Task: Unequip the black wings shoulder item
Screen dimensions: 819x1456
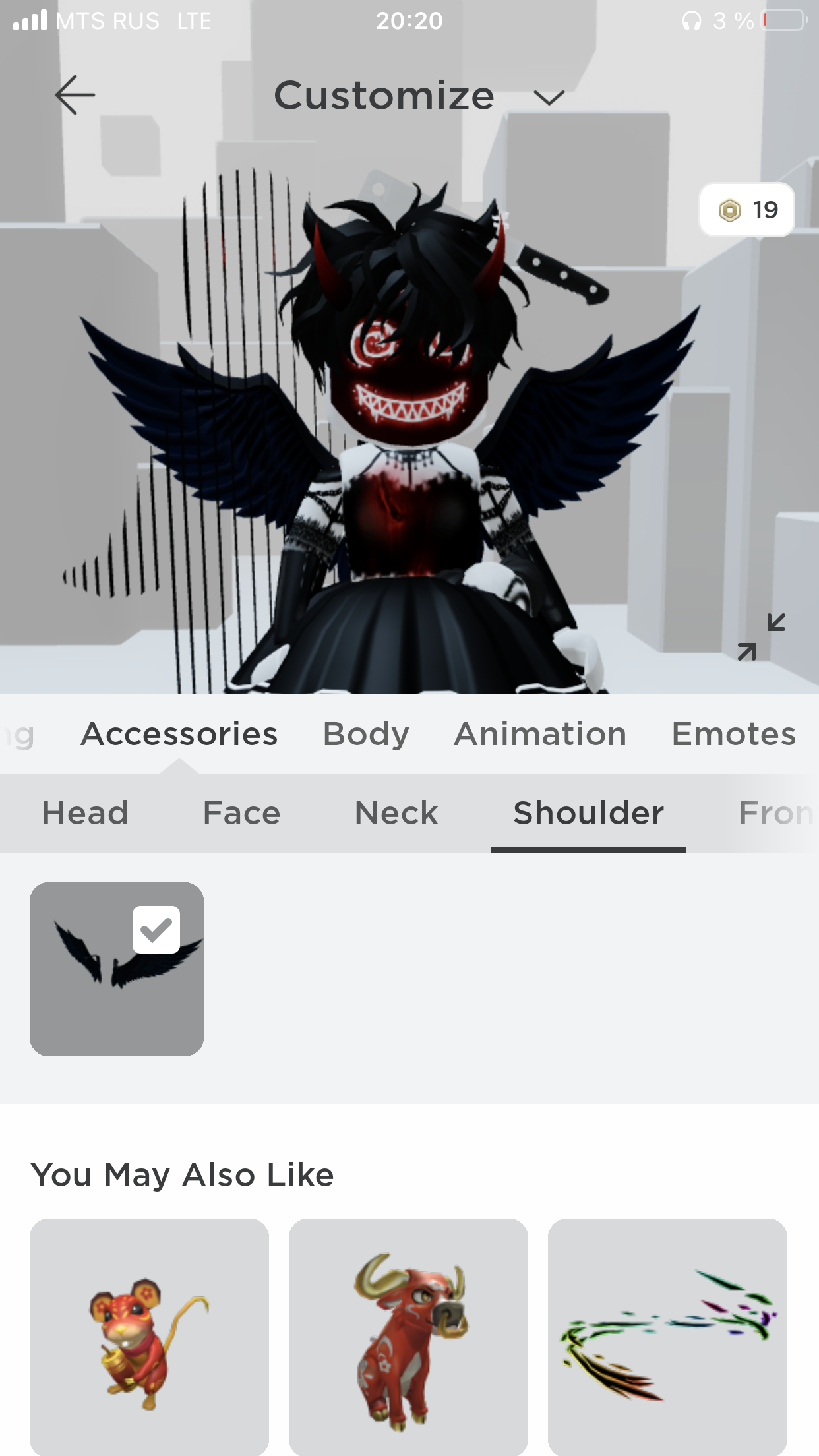Action: click(117, 969)
